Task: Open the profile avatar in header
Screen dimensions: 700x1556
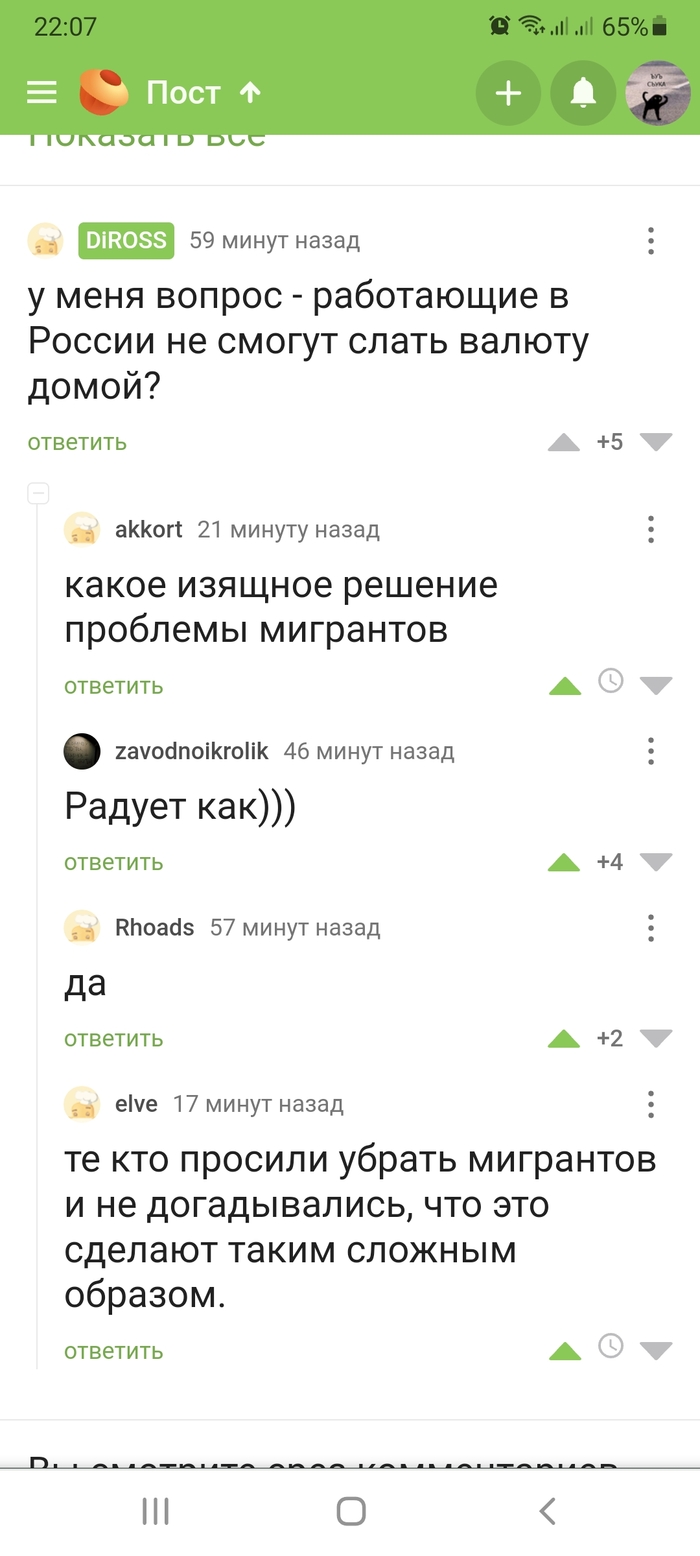Action: (x=657, y=93)
